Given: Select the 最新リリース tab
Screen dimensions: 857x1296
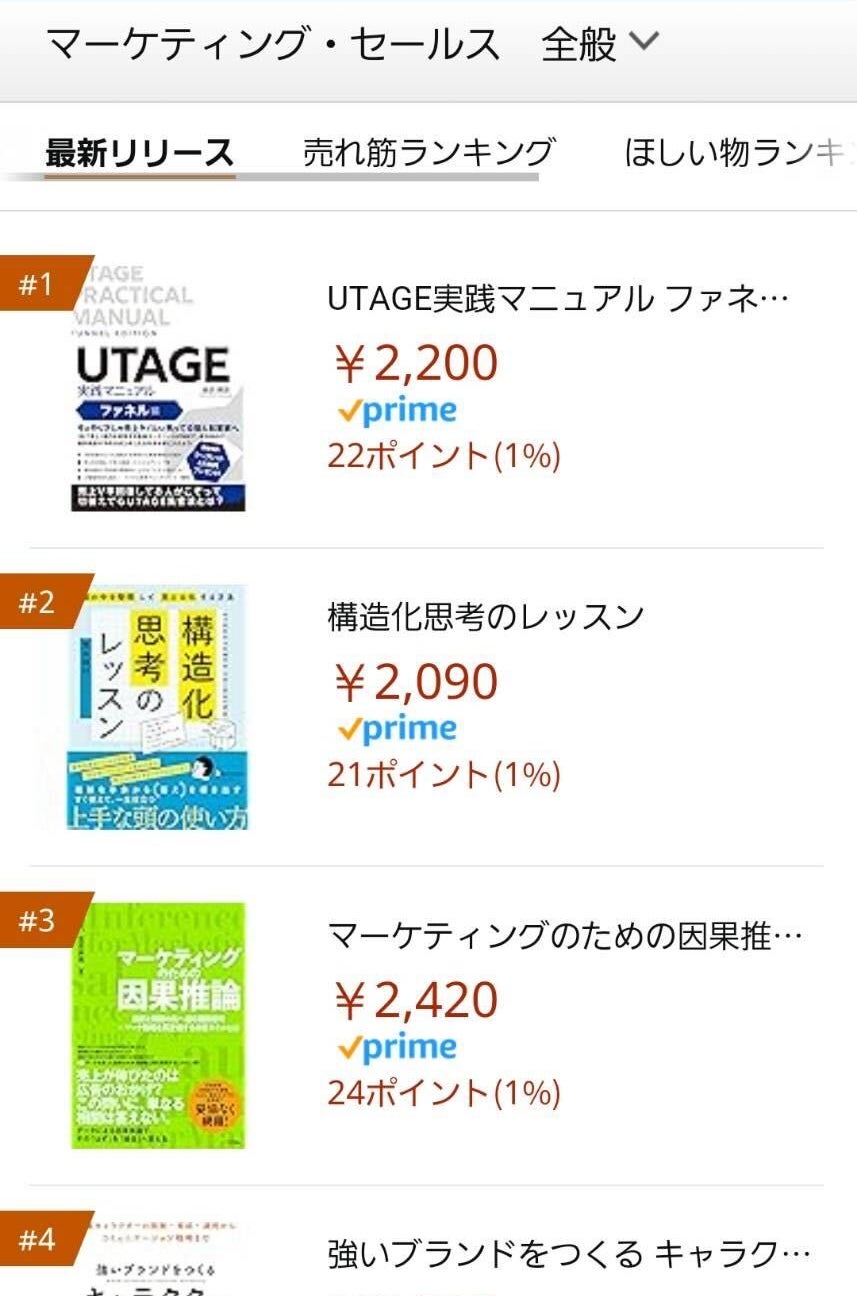Looking at the screenshot, I should 140,153.
